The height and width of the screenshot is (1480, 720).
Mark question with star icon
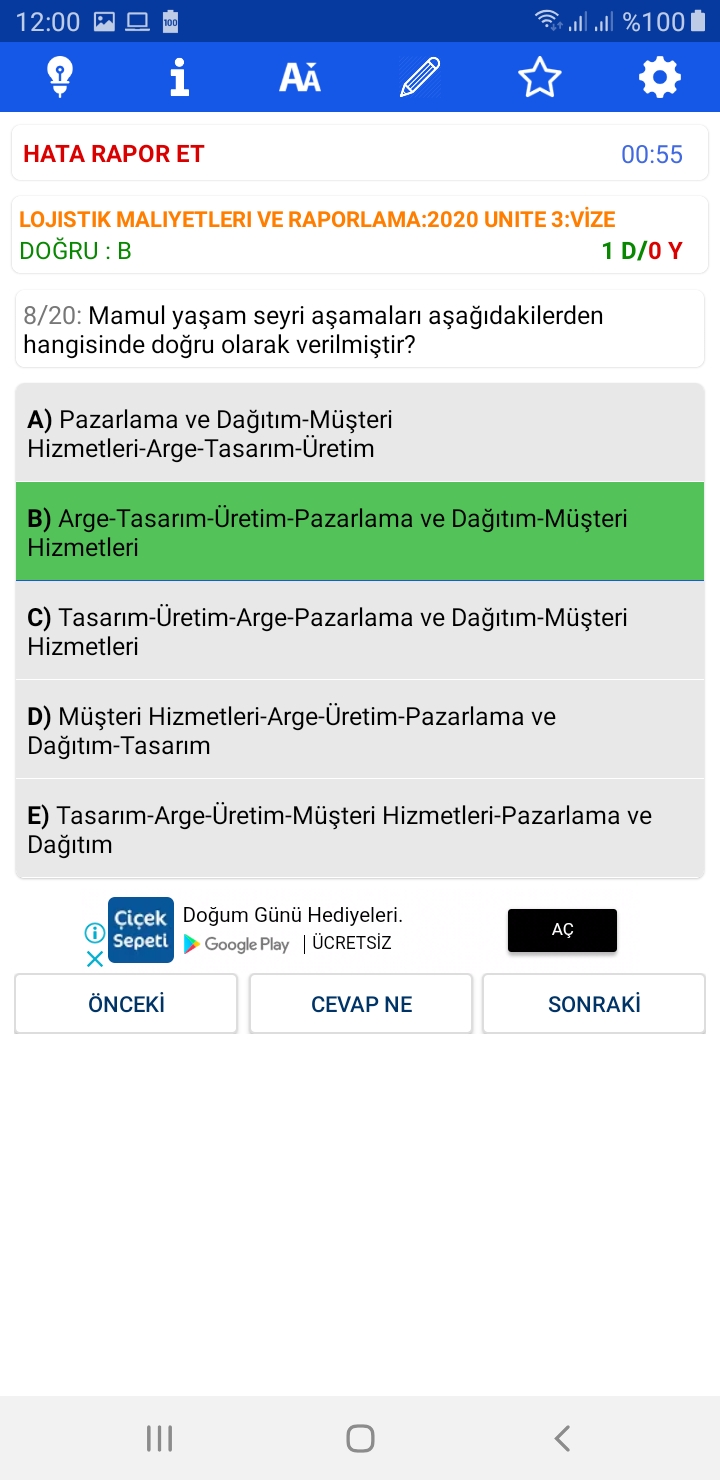coord(540,77)
